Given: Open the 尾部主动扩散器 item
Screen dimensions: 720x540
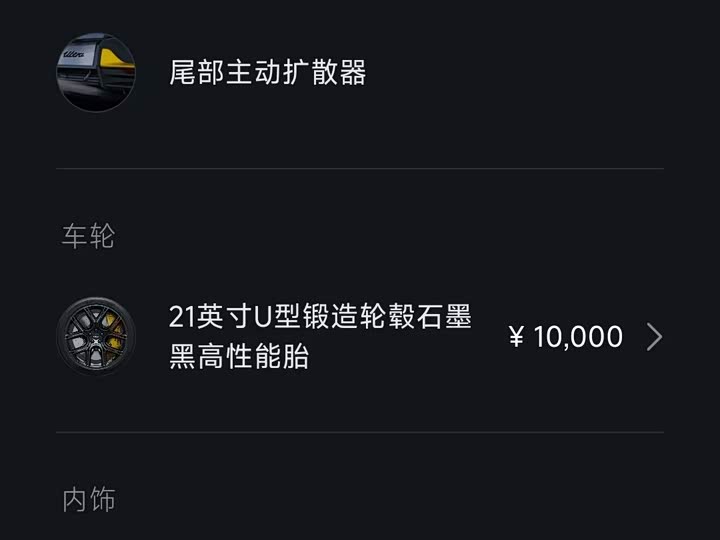Looking at the screenshot, I should pyautogui.click(x=267, y=74).
